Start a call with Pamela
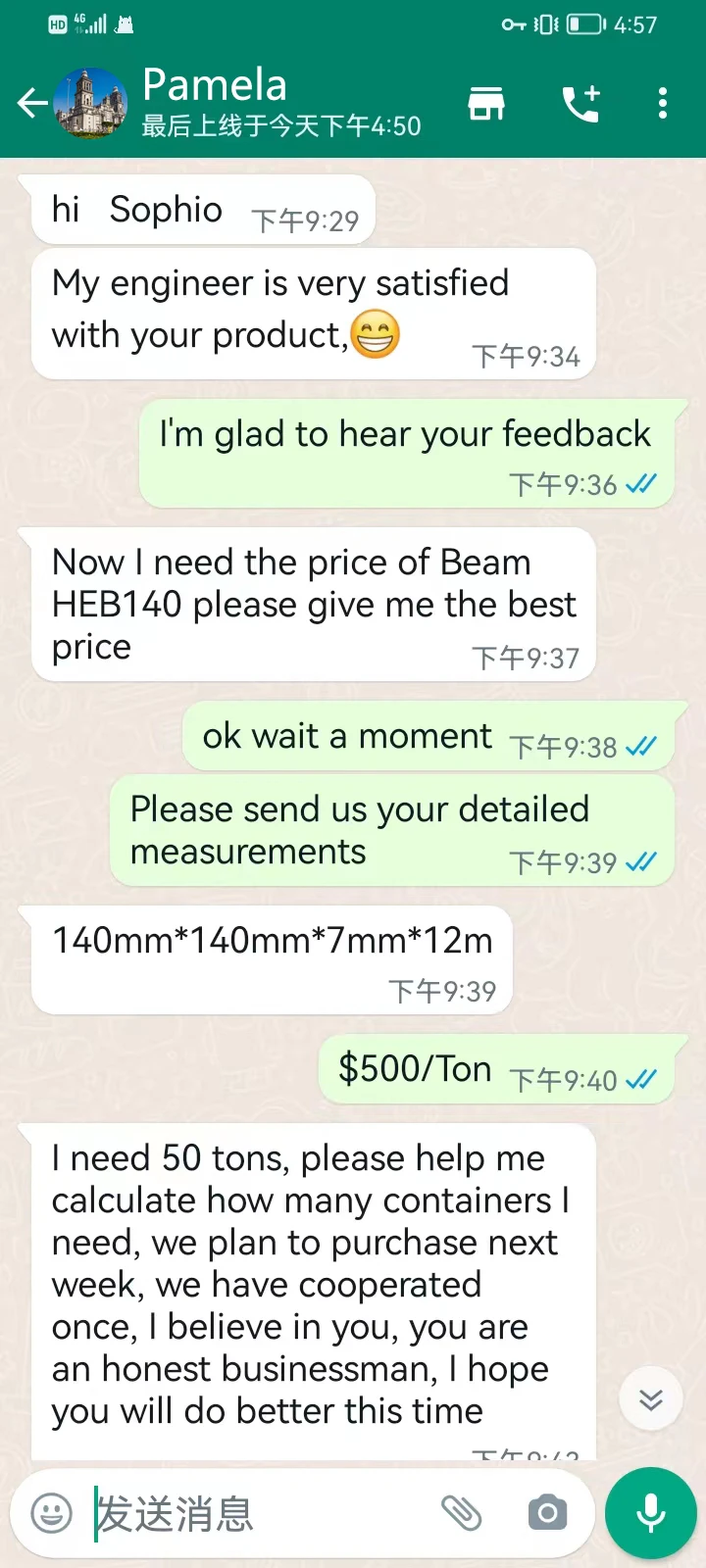 click(580, 103)
